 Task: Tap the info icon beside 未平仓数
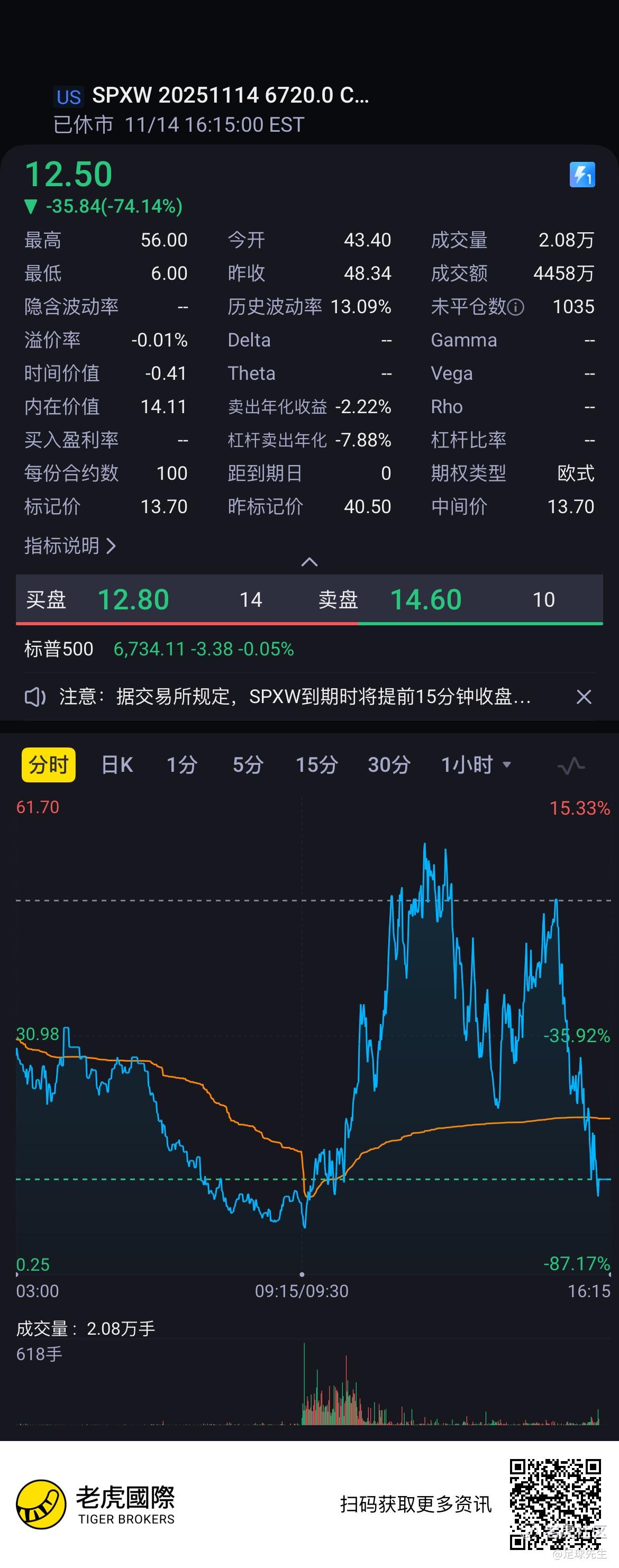(515, 307)
